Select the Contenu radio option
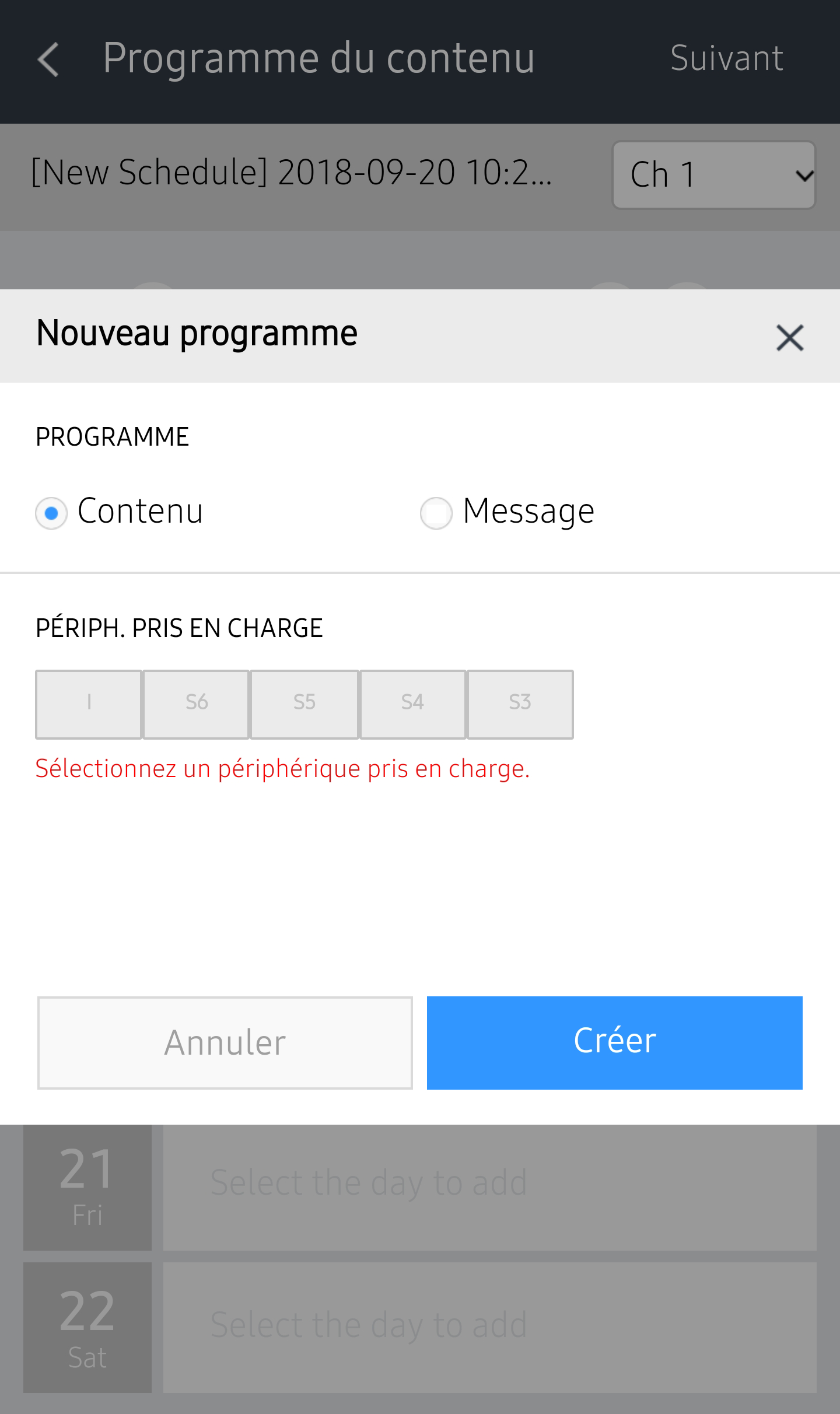The width and height of the screenshot is (840, 1414). coord(51,513)
